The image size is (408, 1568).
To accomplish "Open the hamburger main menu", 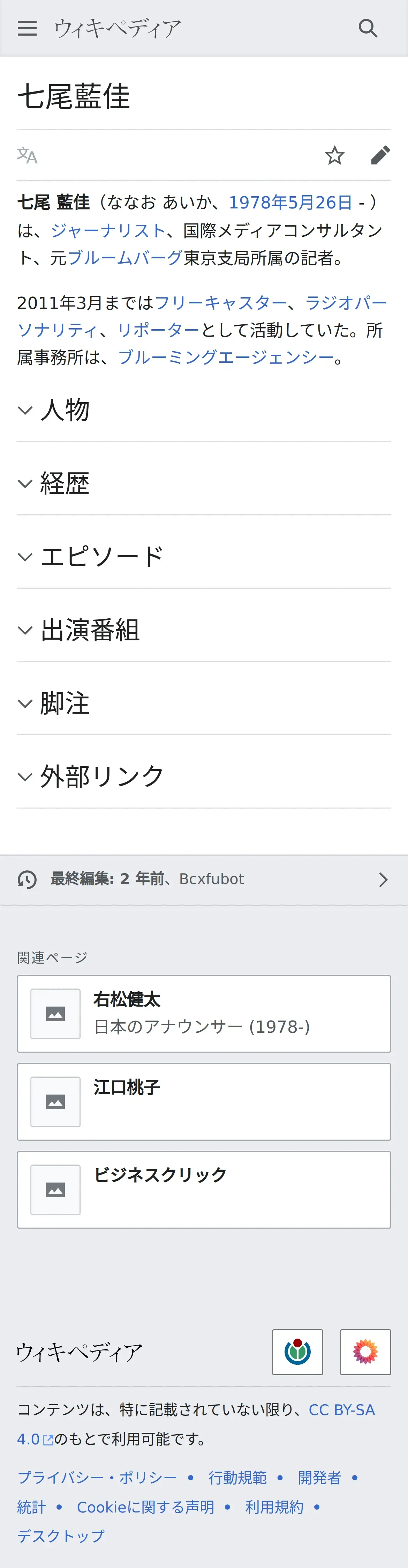I will pos(27,28).
